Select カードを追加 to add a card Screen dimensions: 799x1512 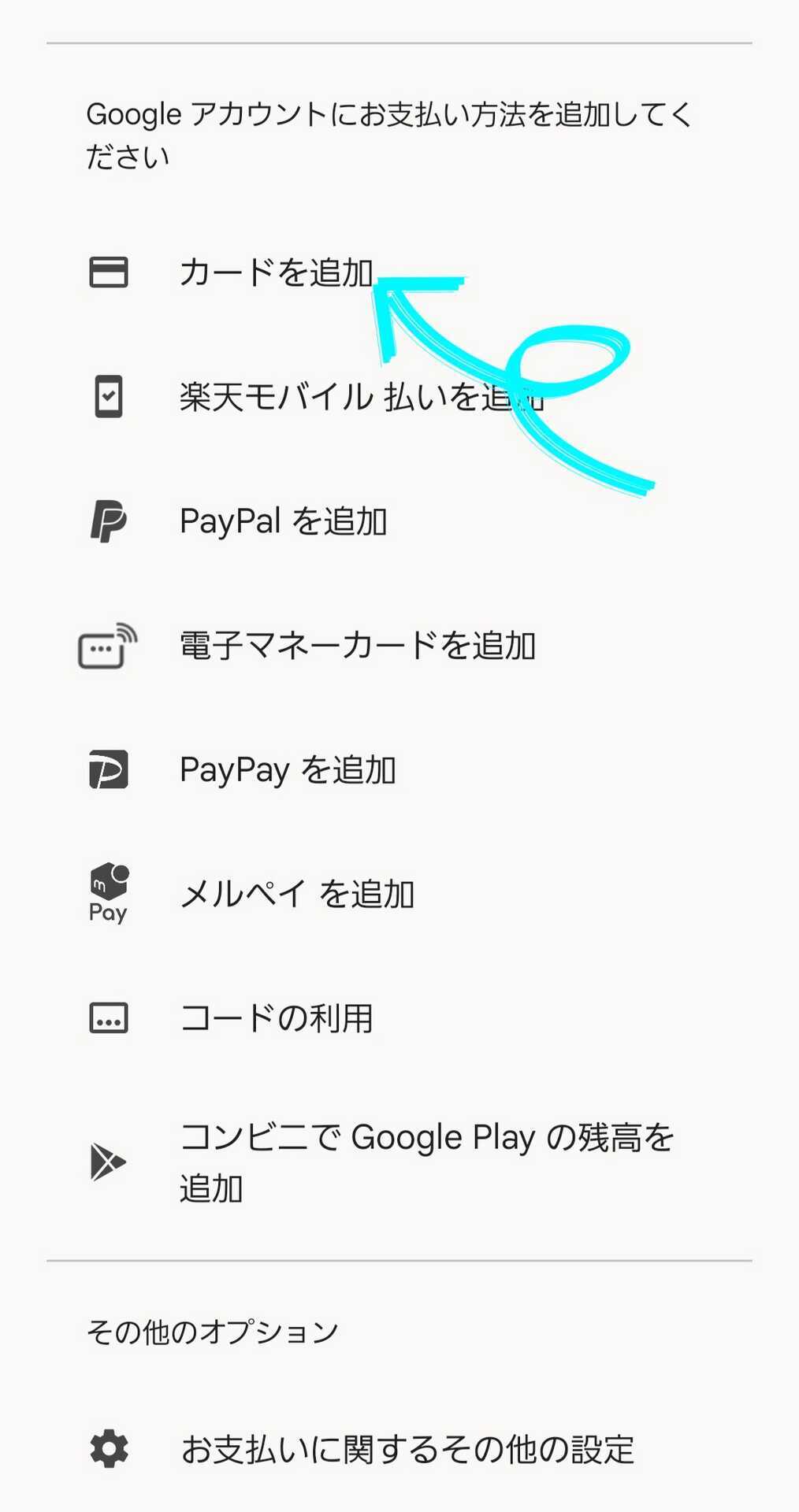(399, 272)
